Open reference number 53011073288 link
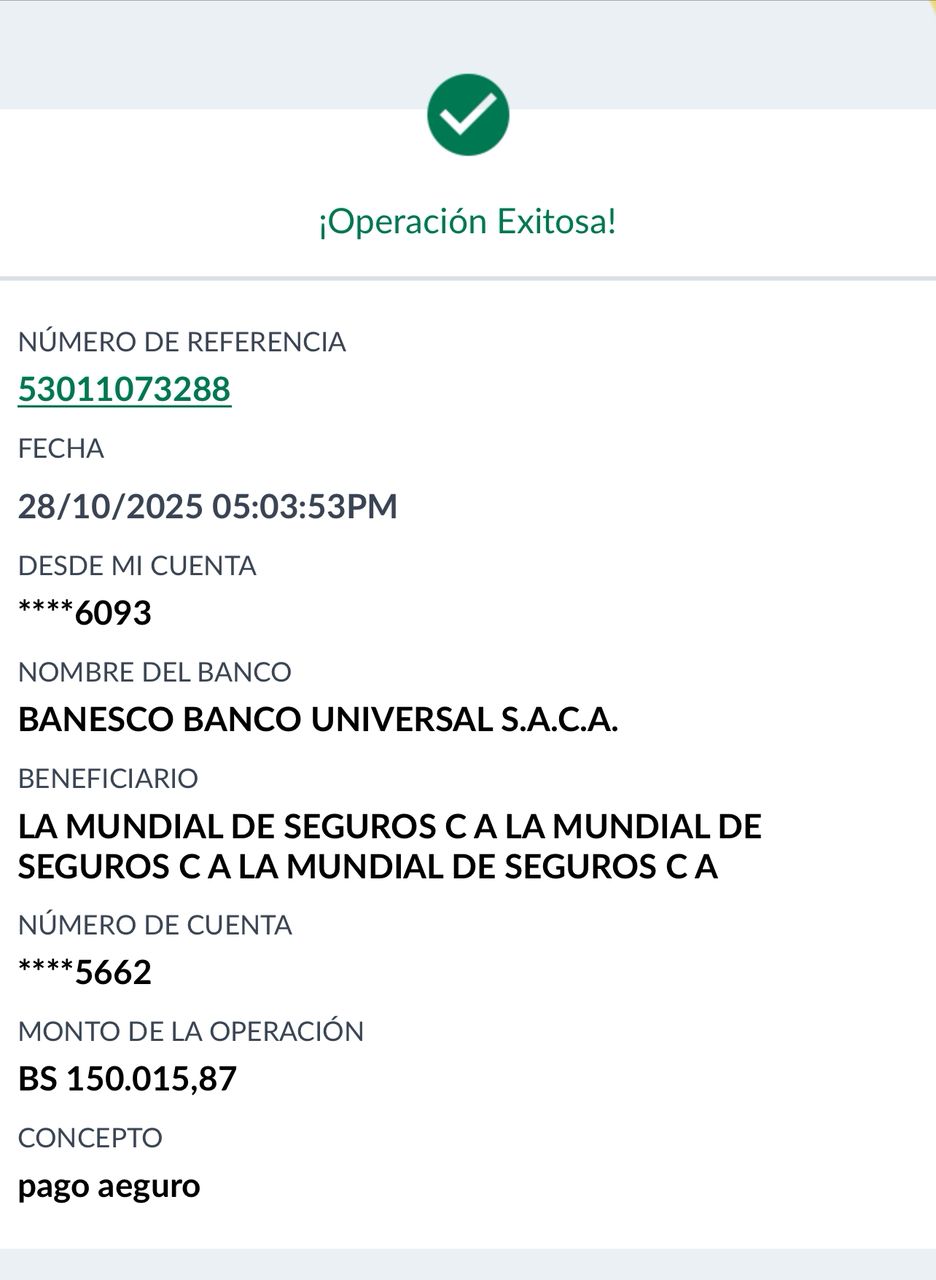 tap(124, 389)
